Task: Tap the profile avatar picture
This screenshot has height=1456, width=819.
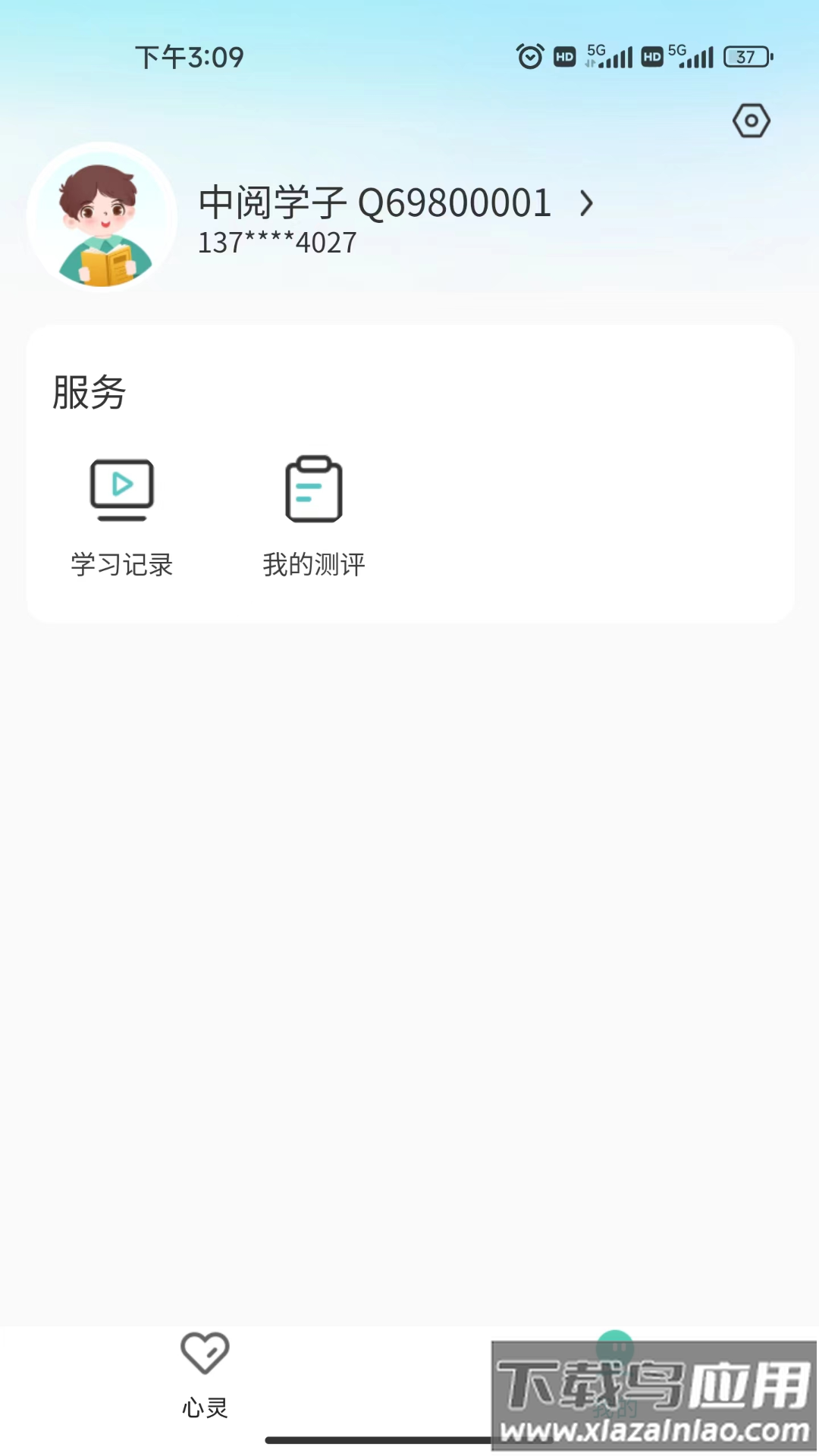Action: [x=102, y=218]
